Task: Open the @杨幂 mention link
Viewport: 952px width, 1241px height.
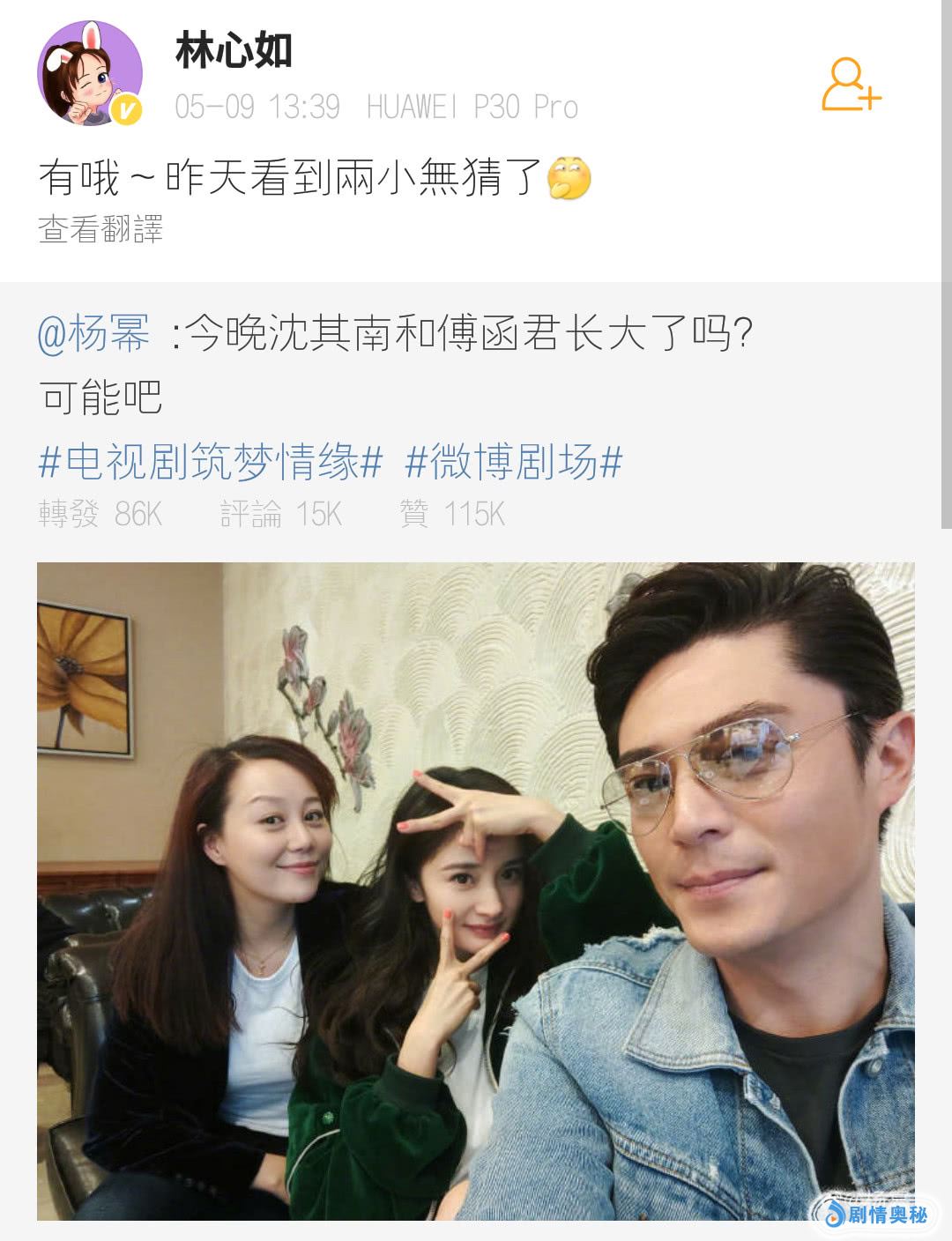Action: 94,335
